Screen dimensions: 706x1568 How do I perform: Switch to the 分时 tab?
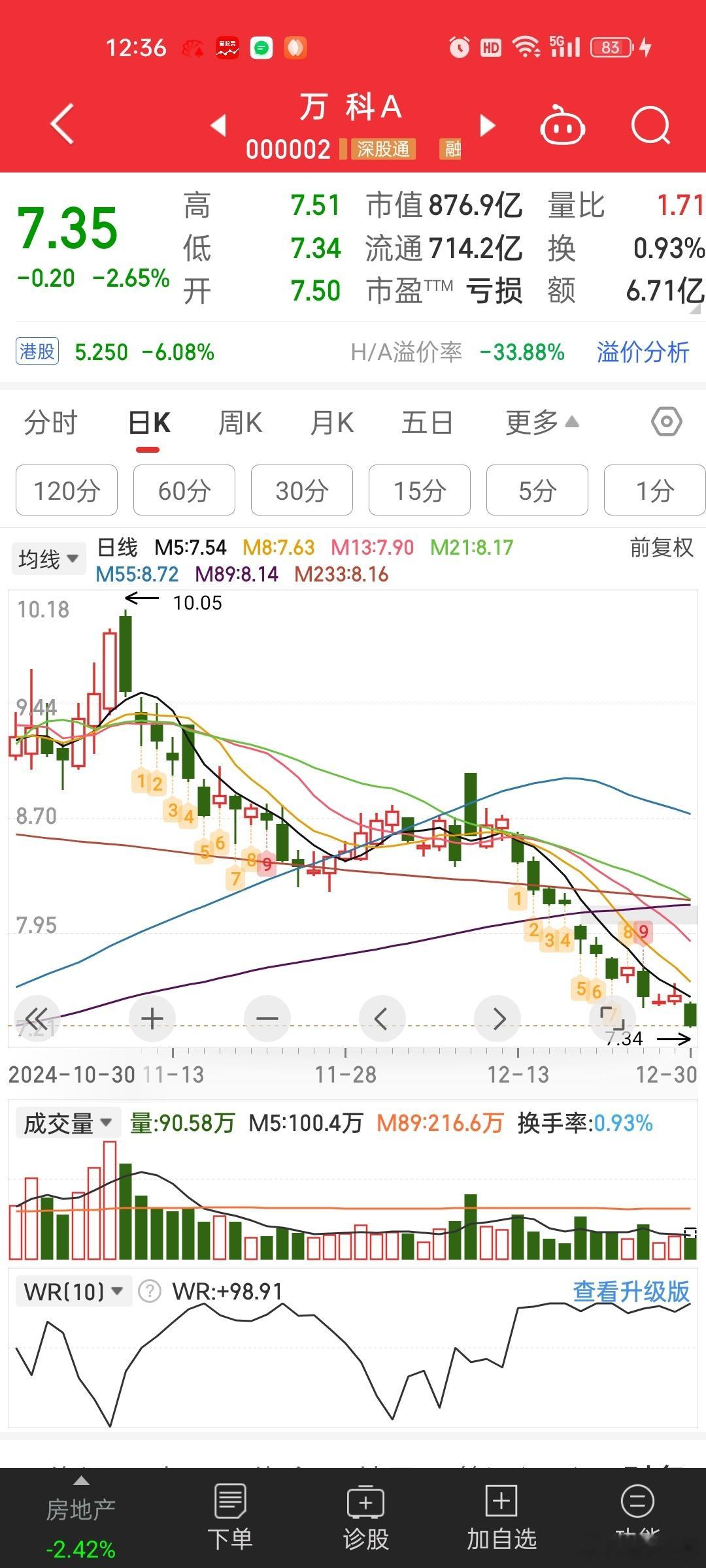pyautogui.click(x=50, y=423)
